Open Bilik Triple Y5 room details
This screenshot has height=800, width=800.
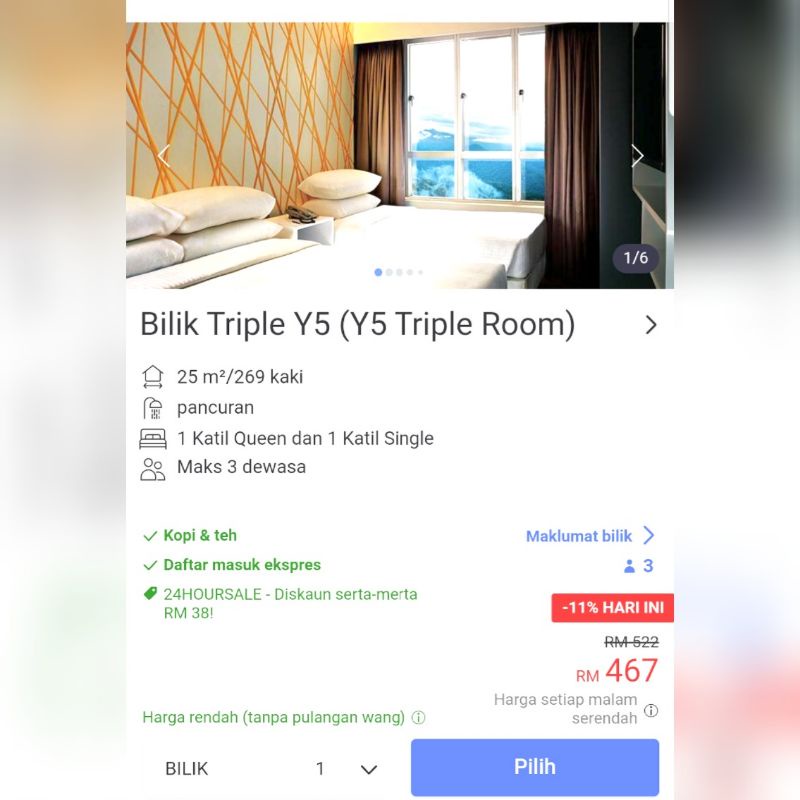coord(651,324)
